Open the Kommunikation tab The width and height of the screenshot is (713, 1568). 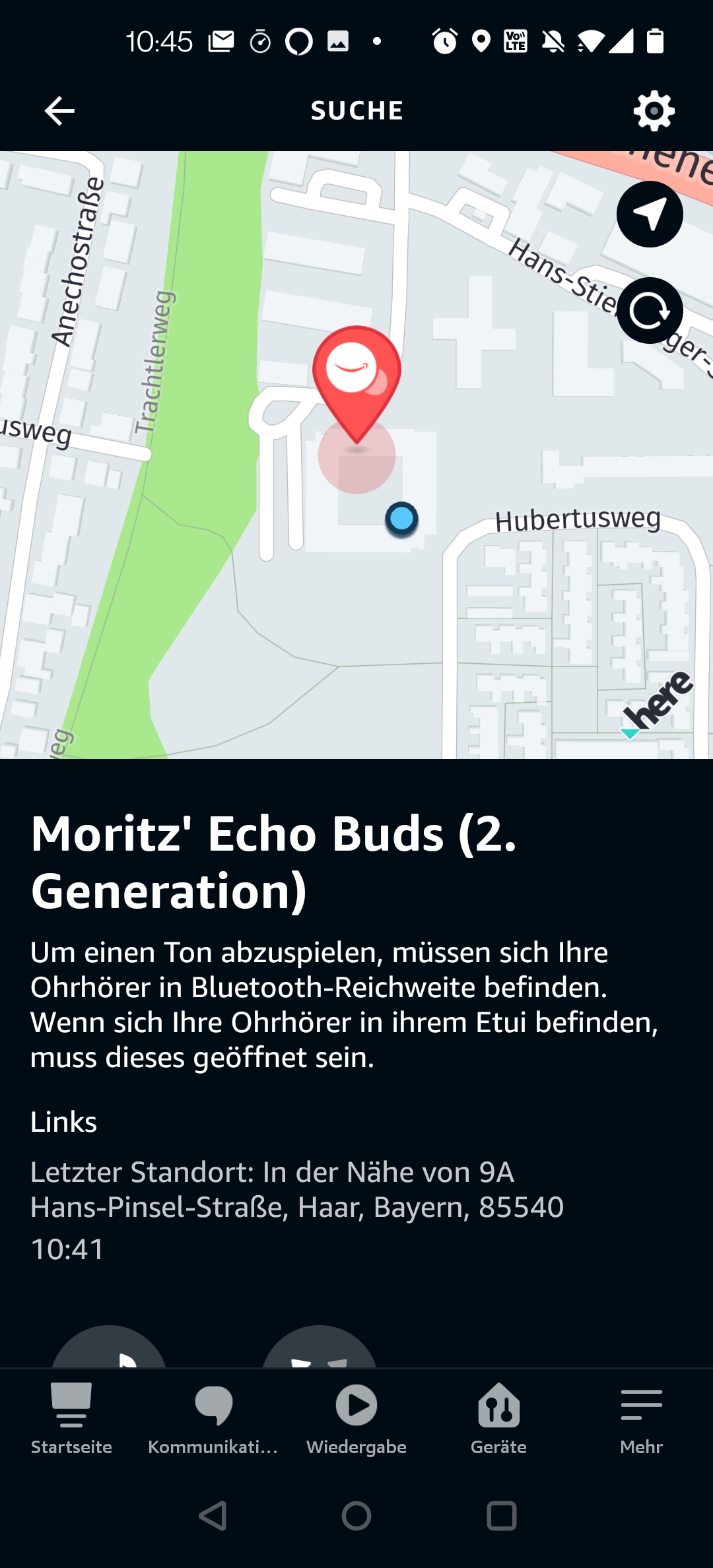[213, 1418]
